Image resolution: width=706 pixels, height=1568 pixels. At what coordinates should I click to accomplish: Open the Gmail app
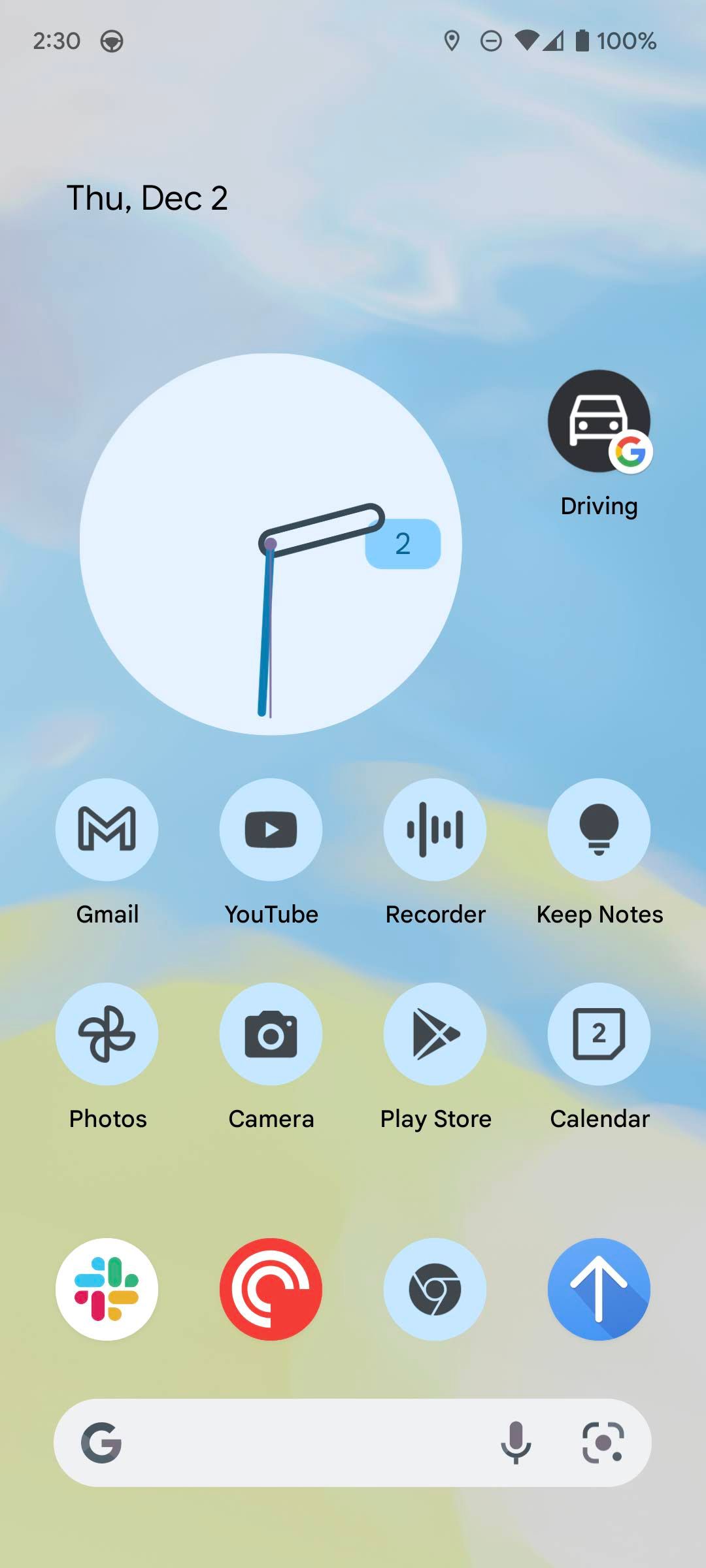click(107, 830)
